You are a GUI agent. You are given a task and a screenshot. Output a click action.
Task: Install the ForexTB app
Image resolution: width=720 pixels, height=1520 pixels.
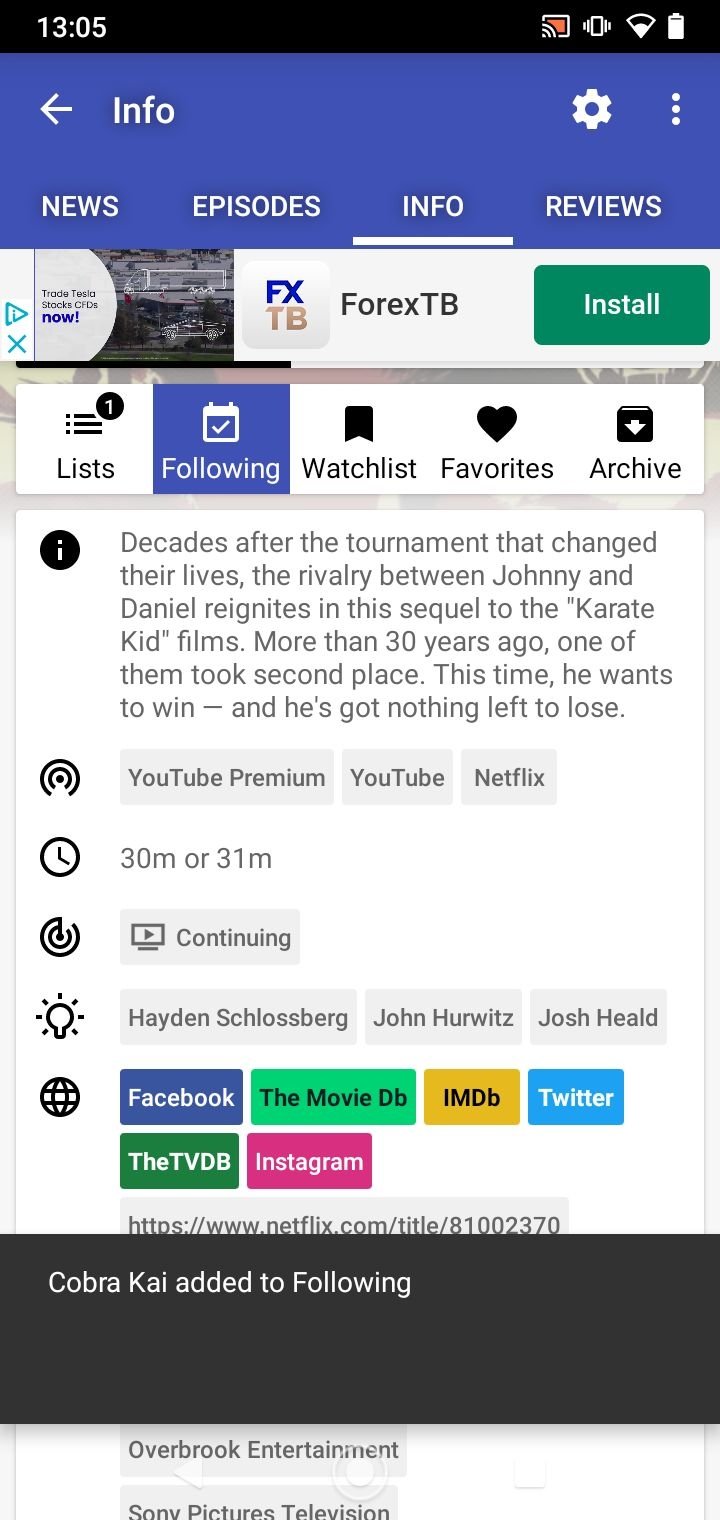[621, 304]
